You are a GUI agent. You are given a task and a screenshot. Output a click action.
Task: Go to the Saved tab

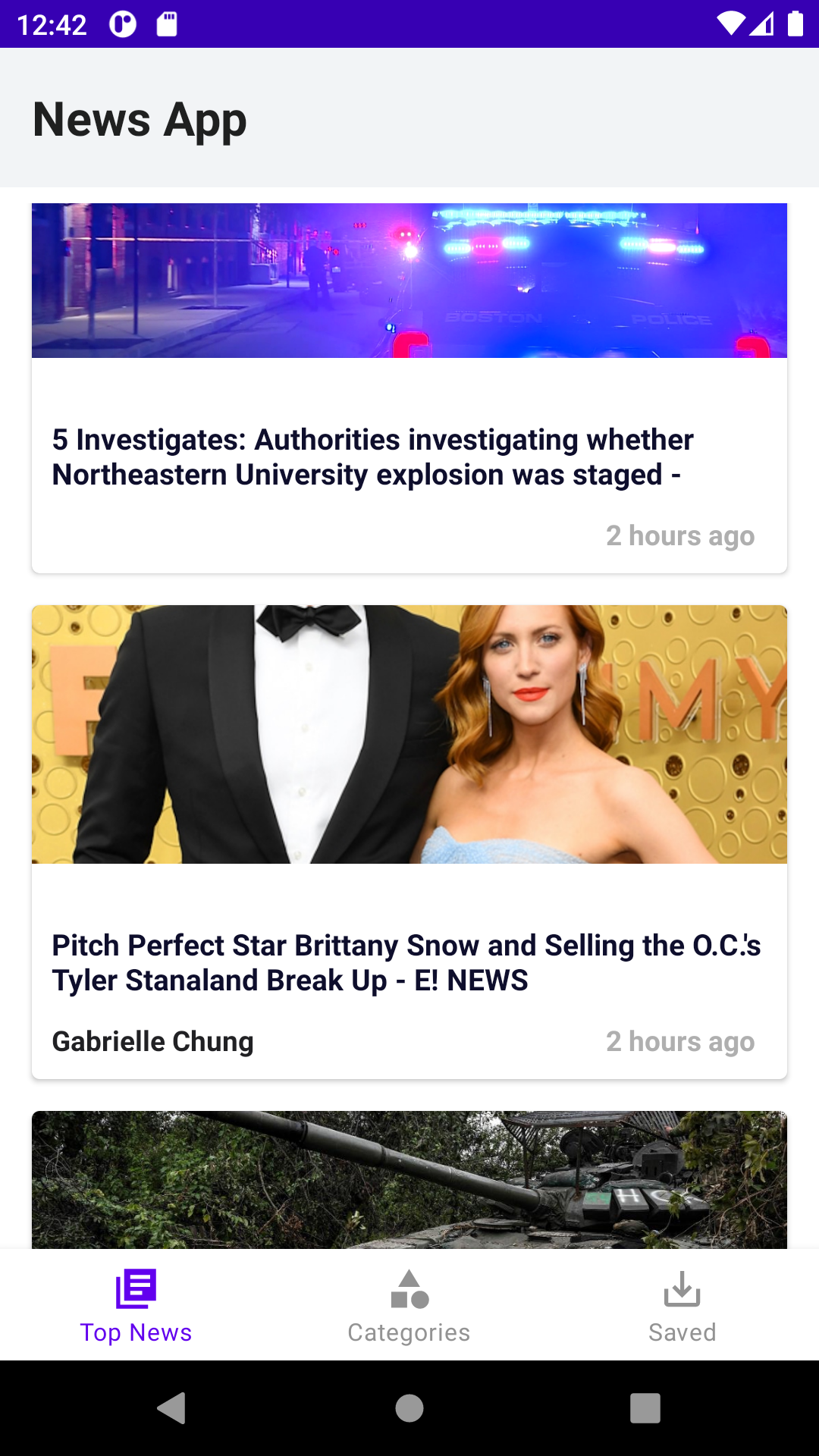(x=682, y=1304)
